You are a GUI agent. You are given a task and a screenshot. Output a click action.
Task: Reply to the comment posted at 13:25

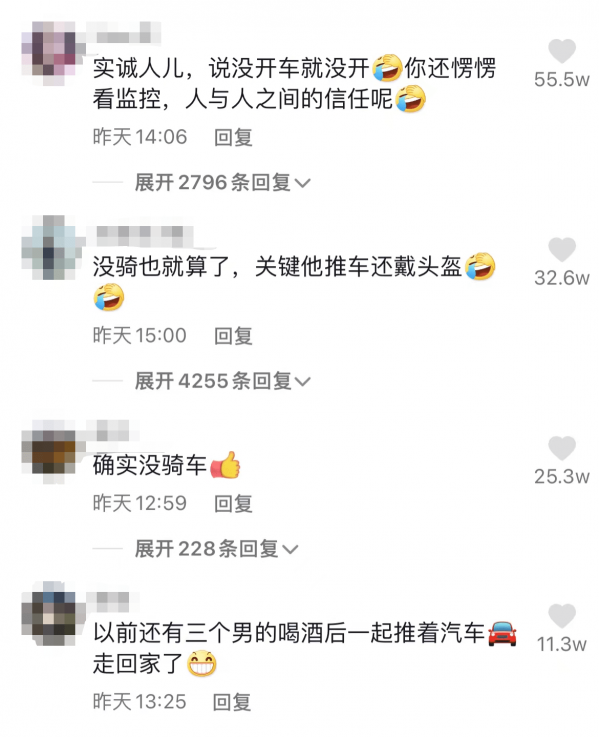click(x=234, y=702)
